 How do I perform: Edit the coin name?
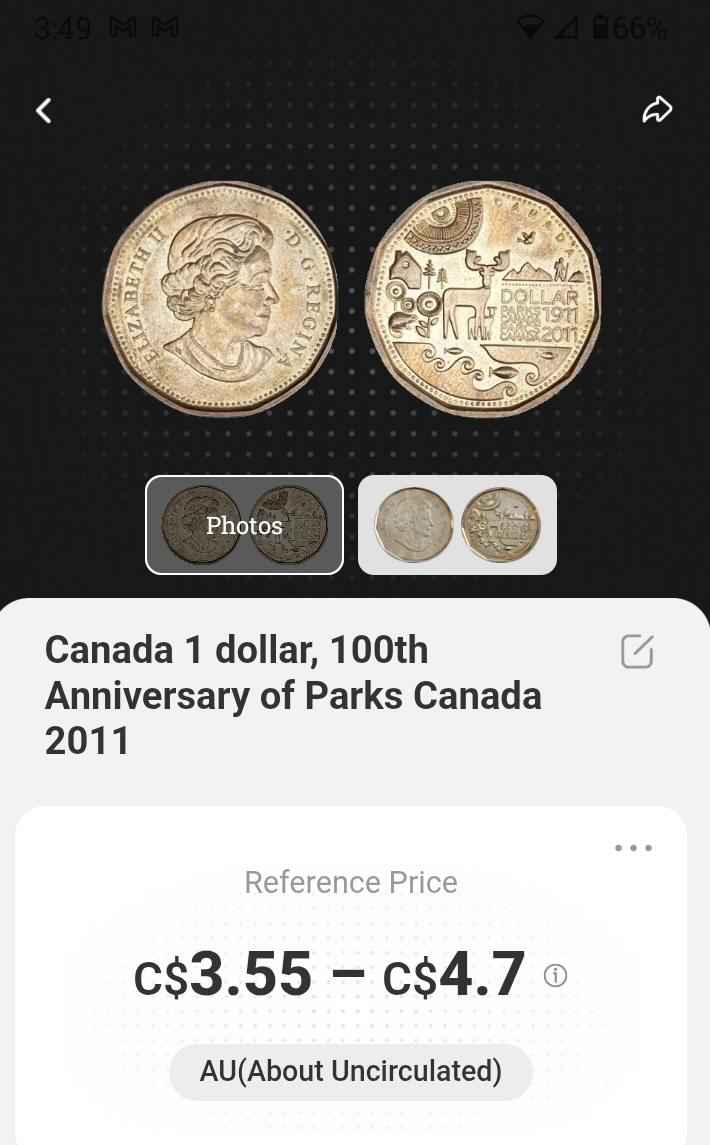637,651
